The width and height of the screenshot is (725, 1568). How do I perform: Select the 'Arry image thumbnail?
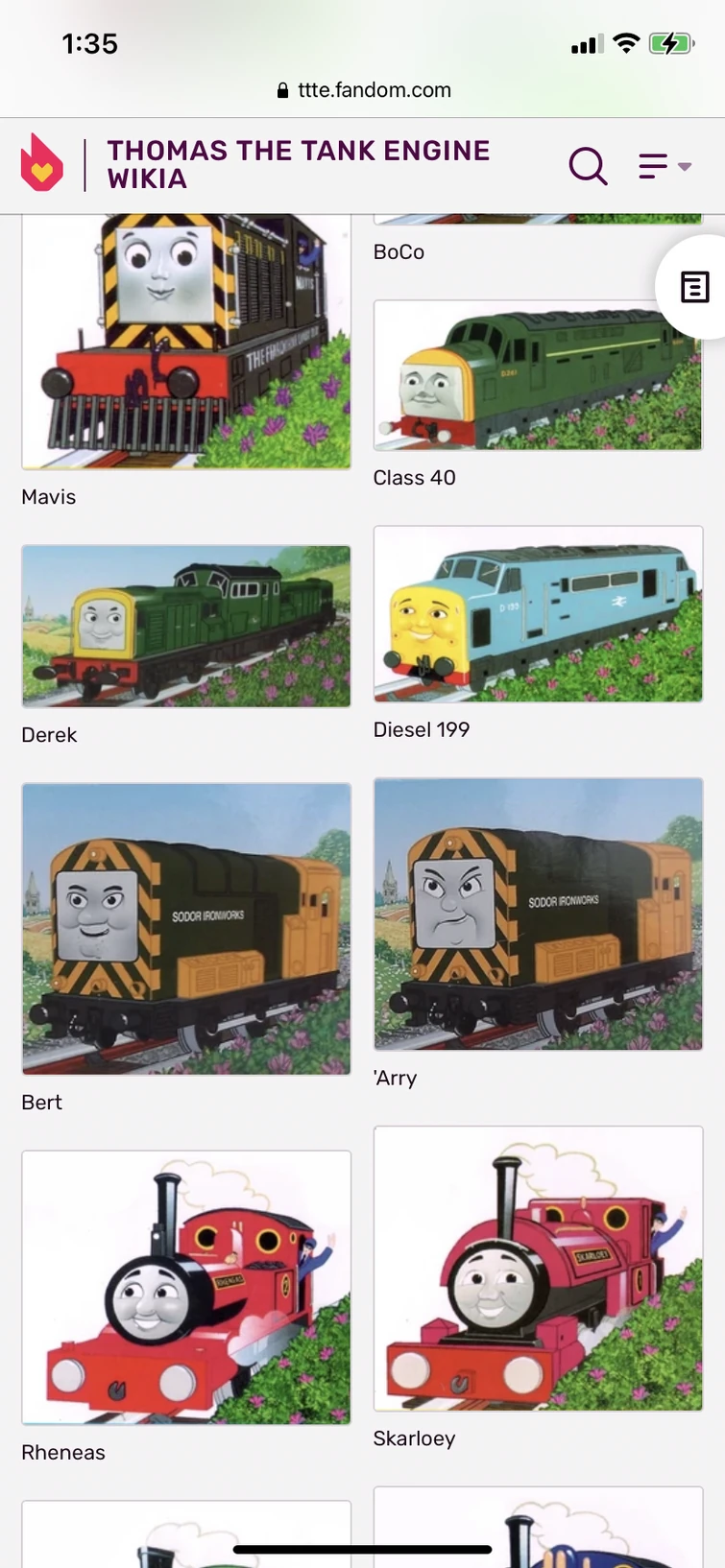pos(537,915)
